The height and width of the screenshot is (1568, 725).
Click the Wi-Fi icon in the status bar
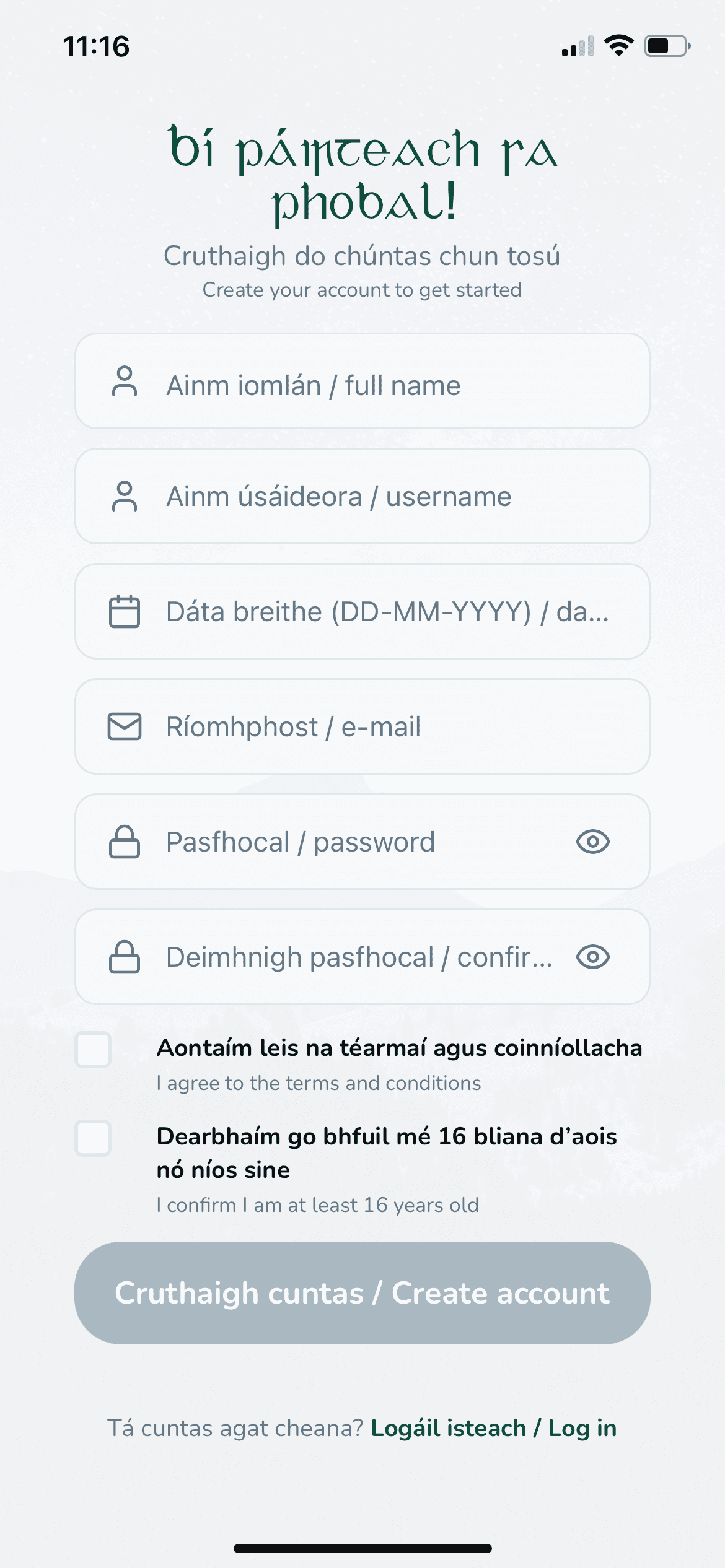[x=618, y=43]
